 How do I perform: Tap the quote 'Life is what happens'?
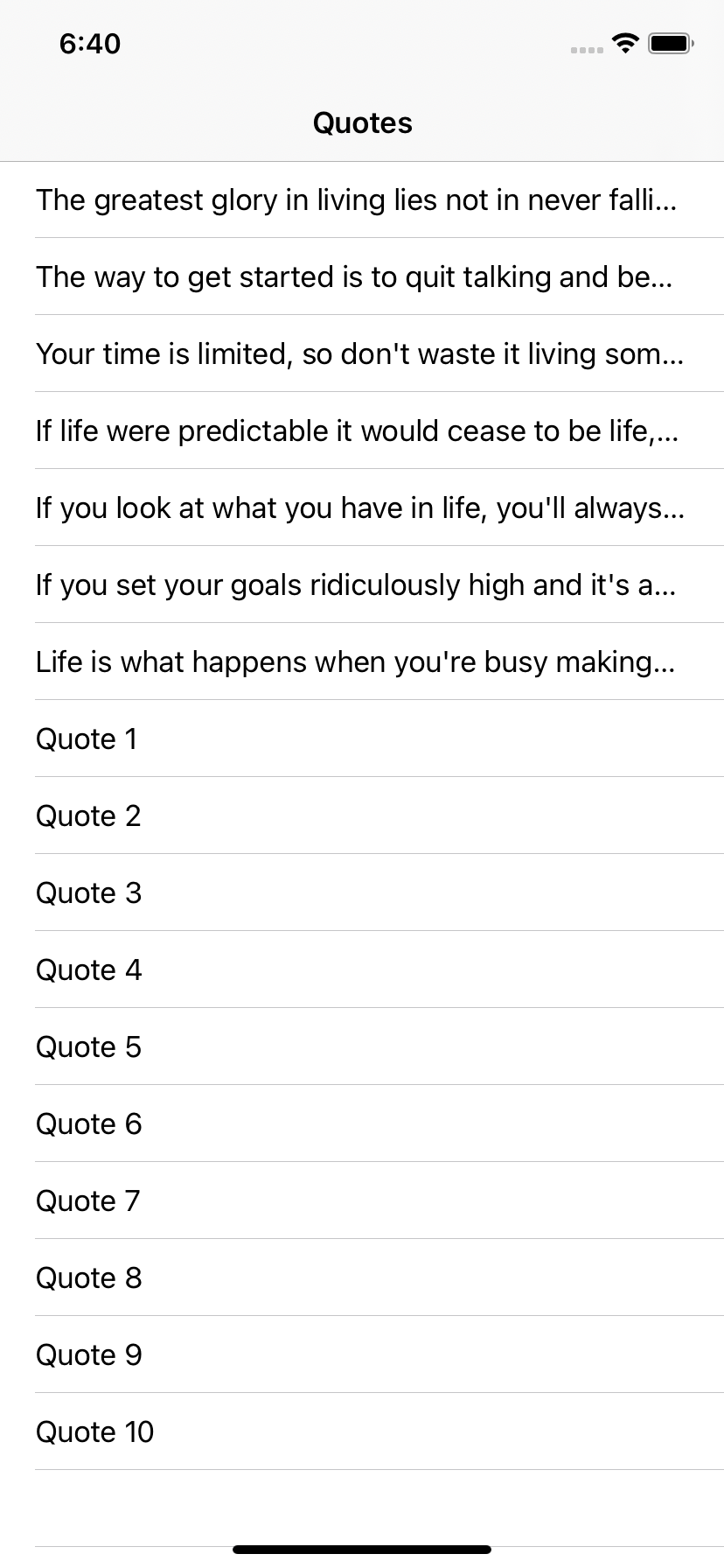(x=362, y=661)
